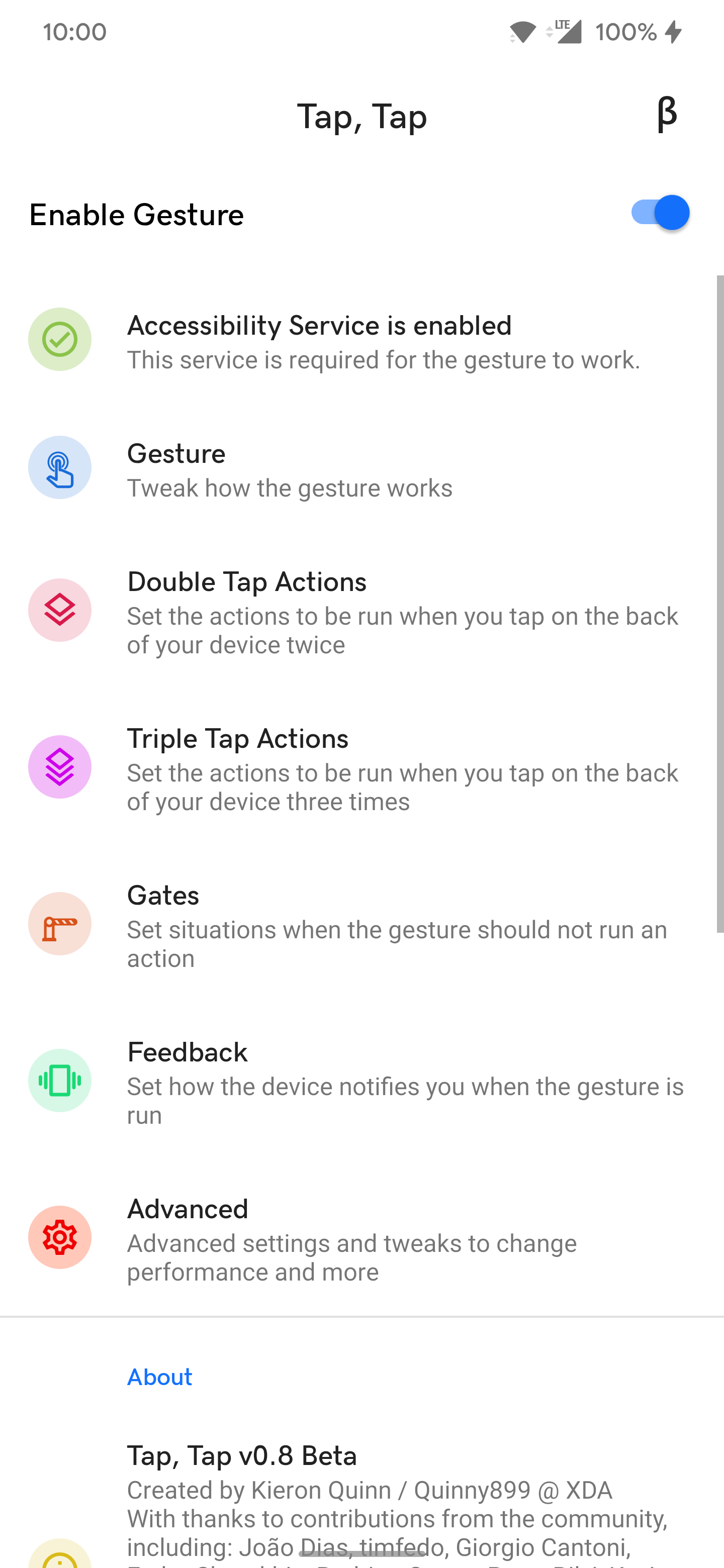The width and height of the screenshot is (724, 1568).
Task: Turn off the Enable Gesture switch
Action: 660,213
